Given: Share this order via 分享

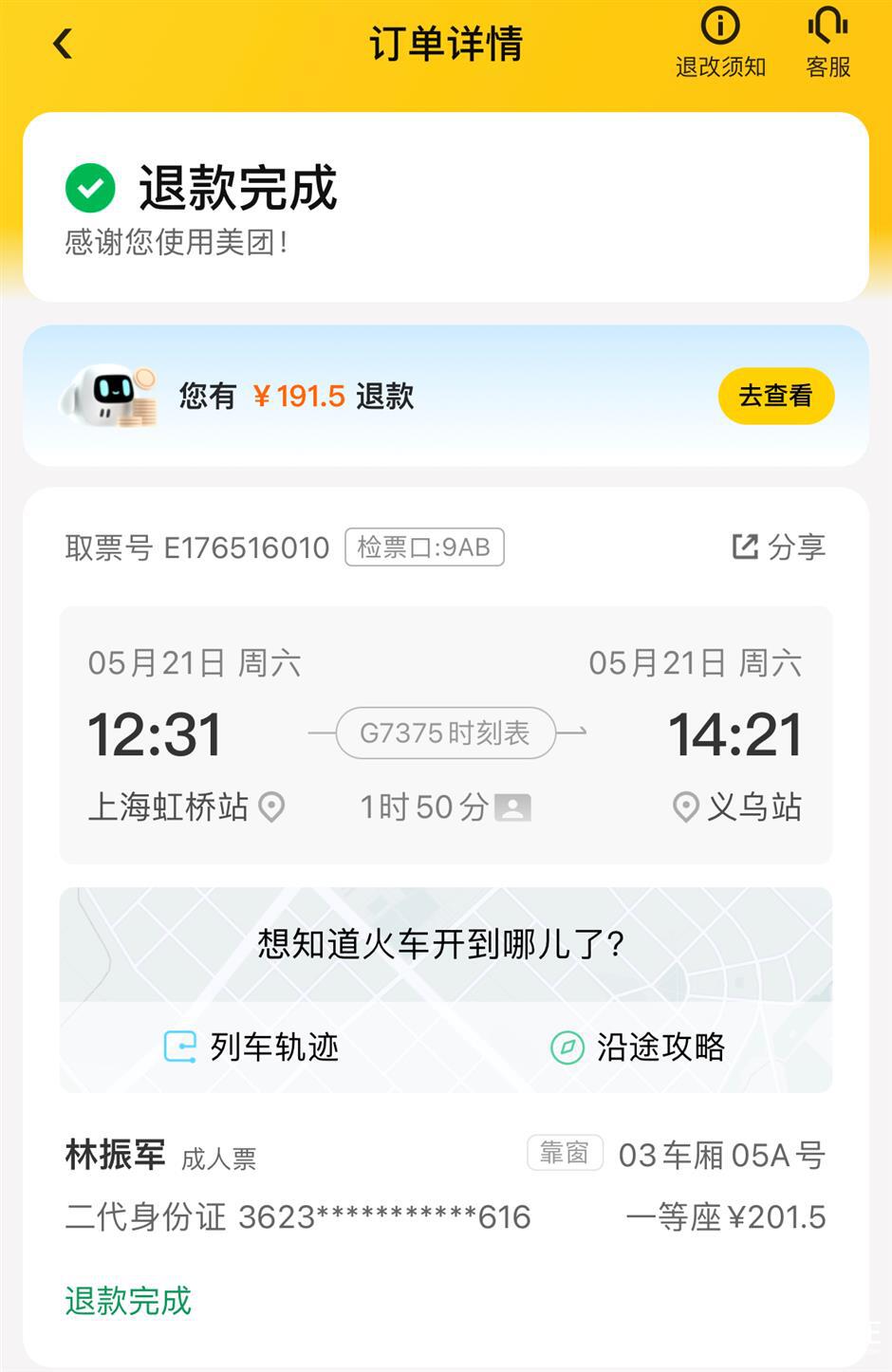Looking at the screenshot, I should (x=778, y=547).
